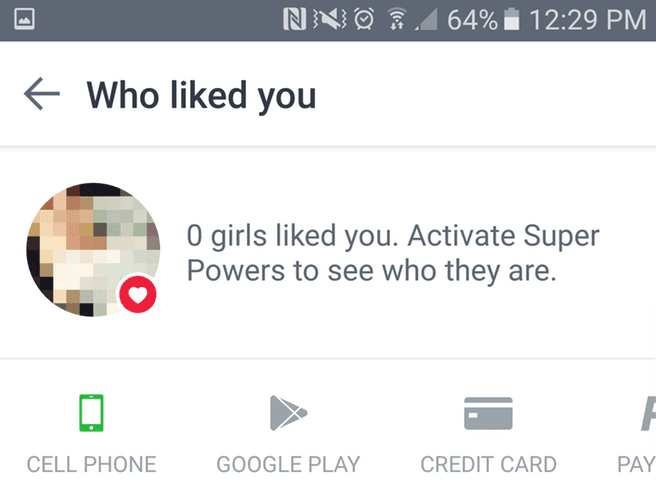Choose Google Play as payment method
The image size is (656, 486).
[287, 432]
